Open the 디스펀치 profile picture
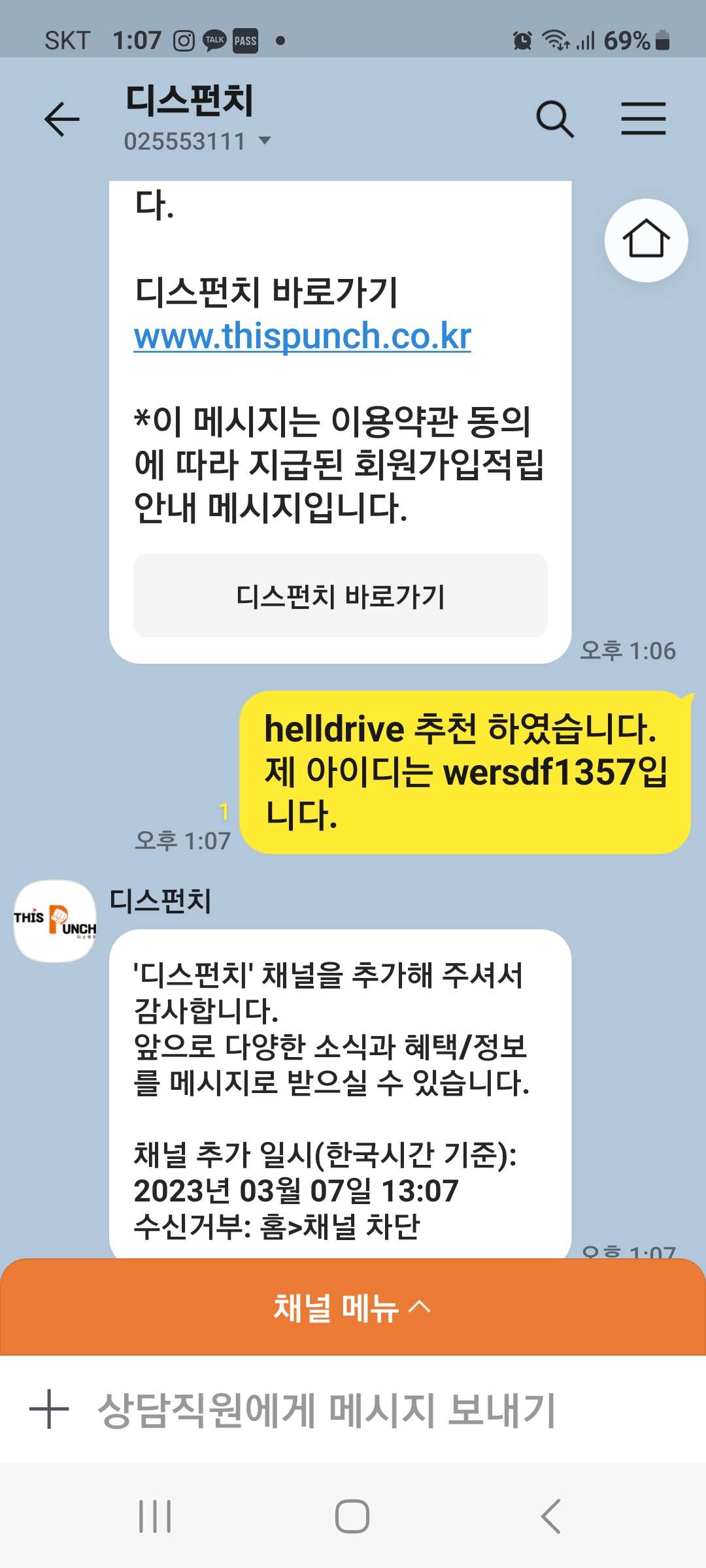 [x=55, y=921]
